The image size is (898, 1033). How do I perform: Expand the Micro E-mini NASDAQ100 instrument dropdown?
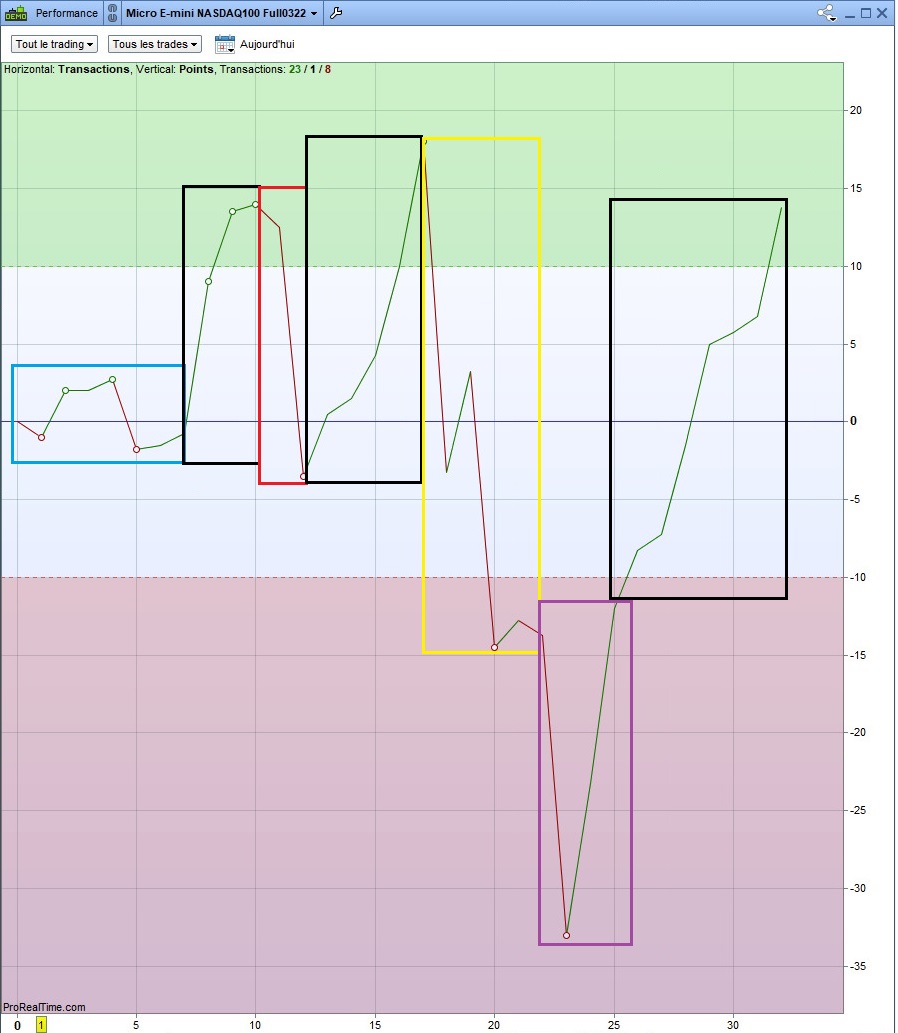[315, 14]
